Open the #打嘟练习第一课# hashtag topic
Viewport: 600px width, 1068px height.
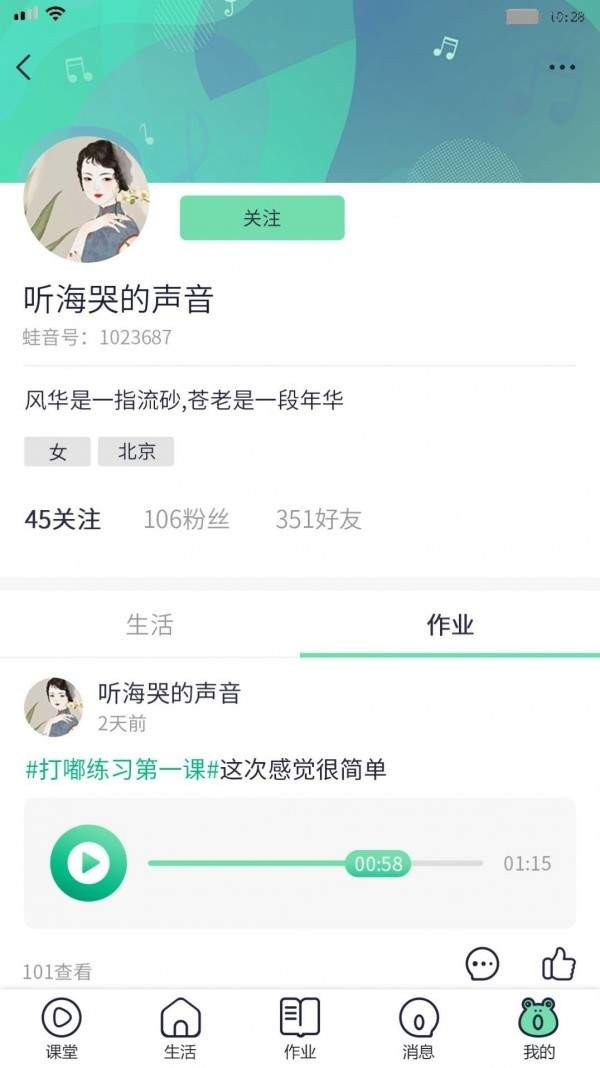(121, 769)
